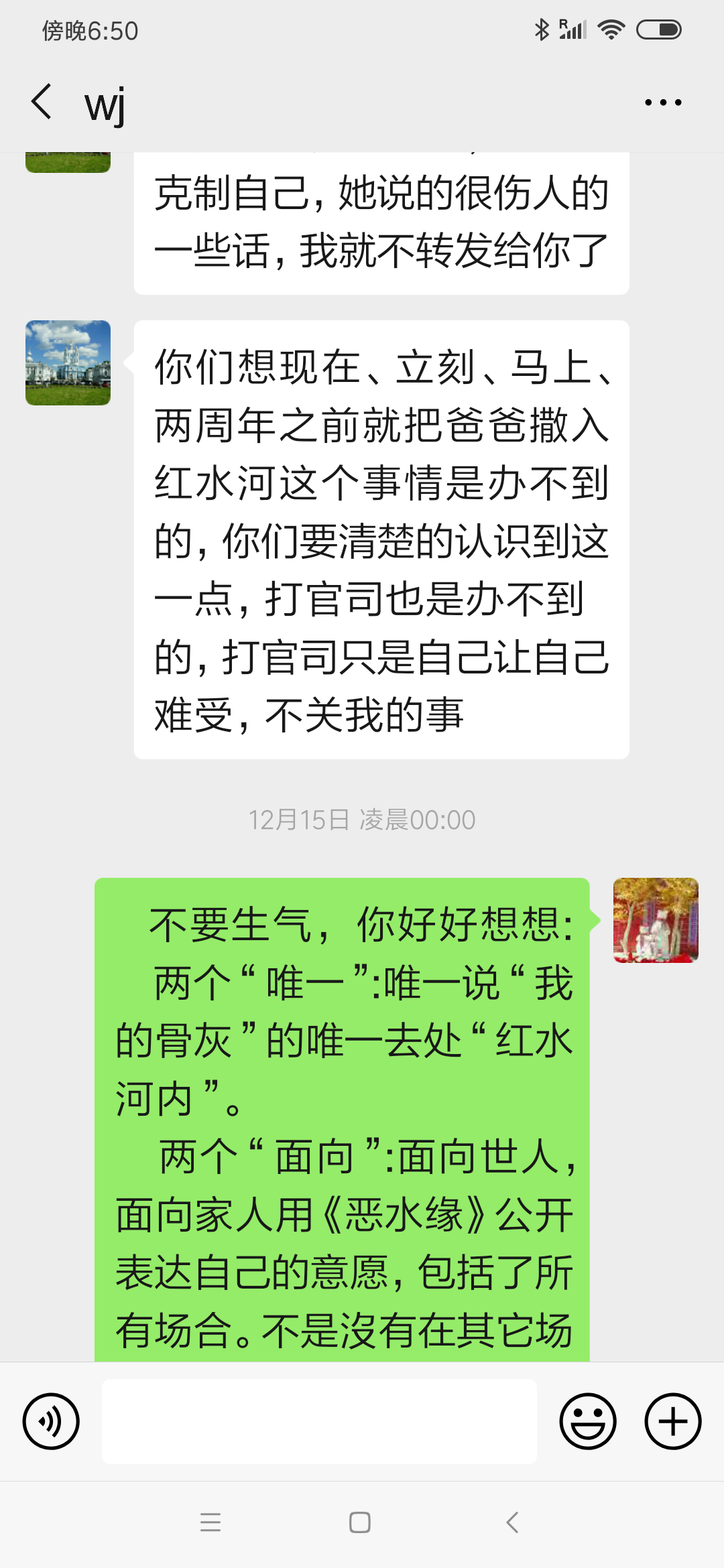The image size is (724, 1568).
Task: Open the emoji sticker panel
Action: click(588, 1421)
